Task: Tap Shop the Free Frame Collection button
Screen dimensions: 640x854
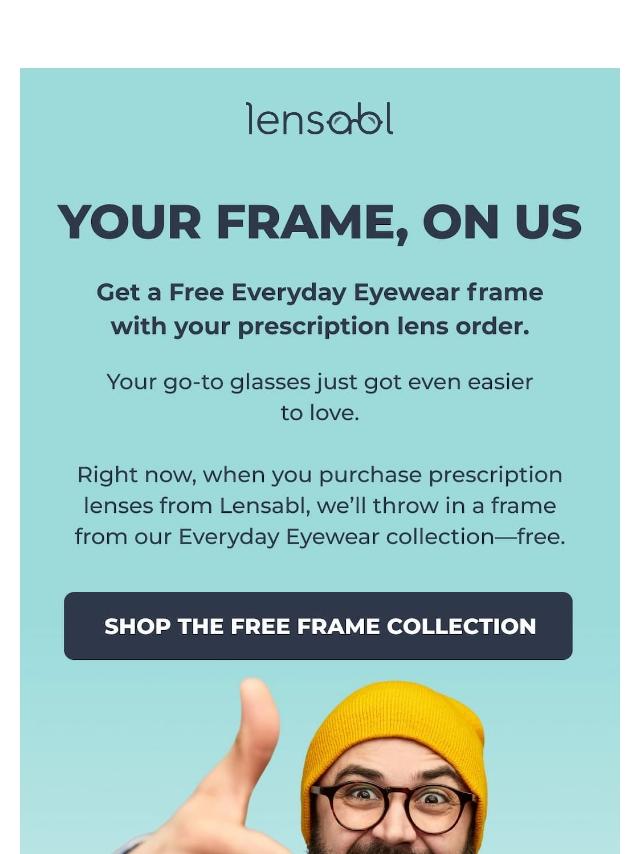Action: (x=318, y=626)
